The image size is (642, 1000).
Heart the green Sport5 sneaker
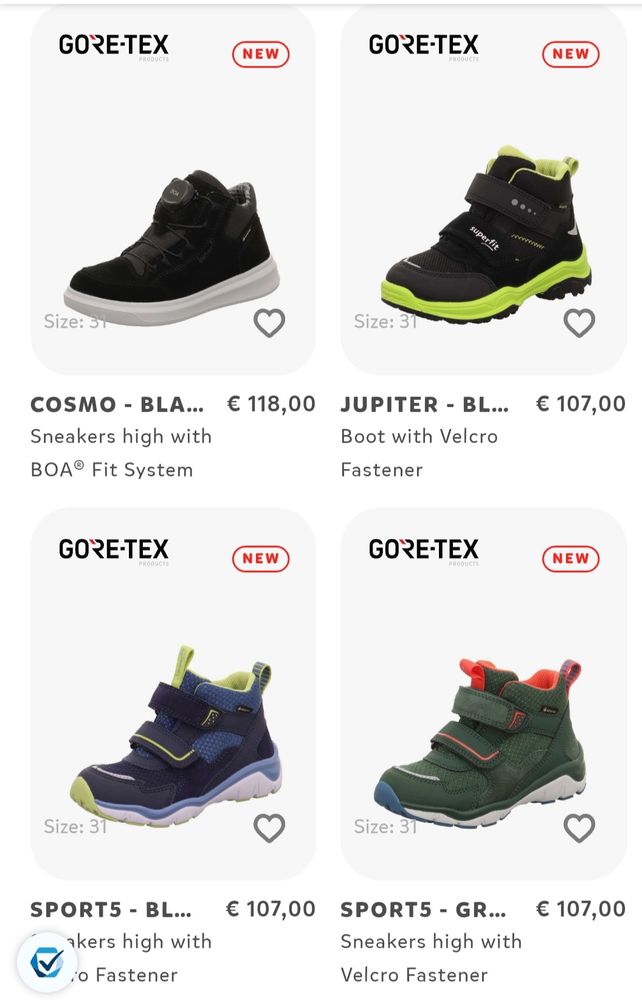pos(579,828)
